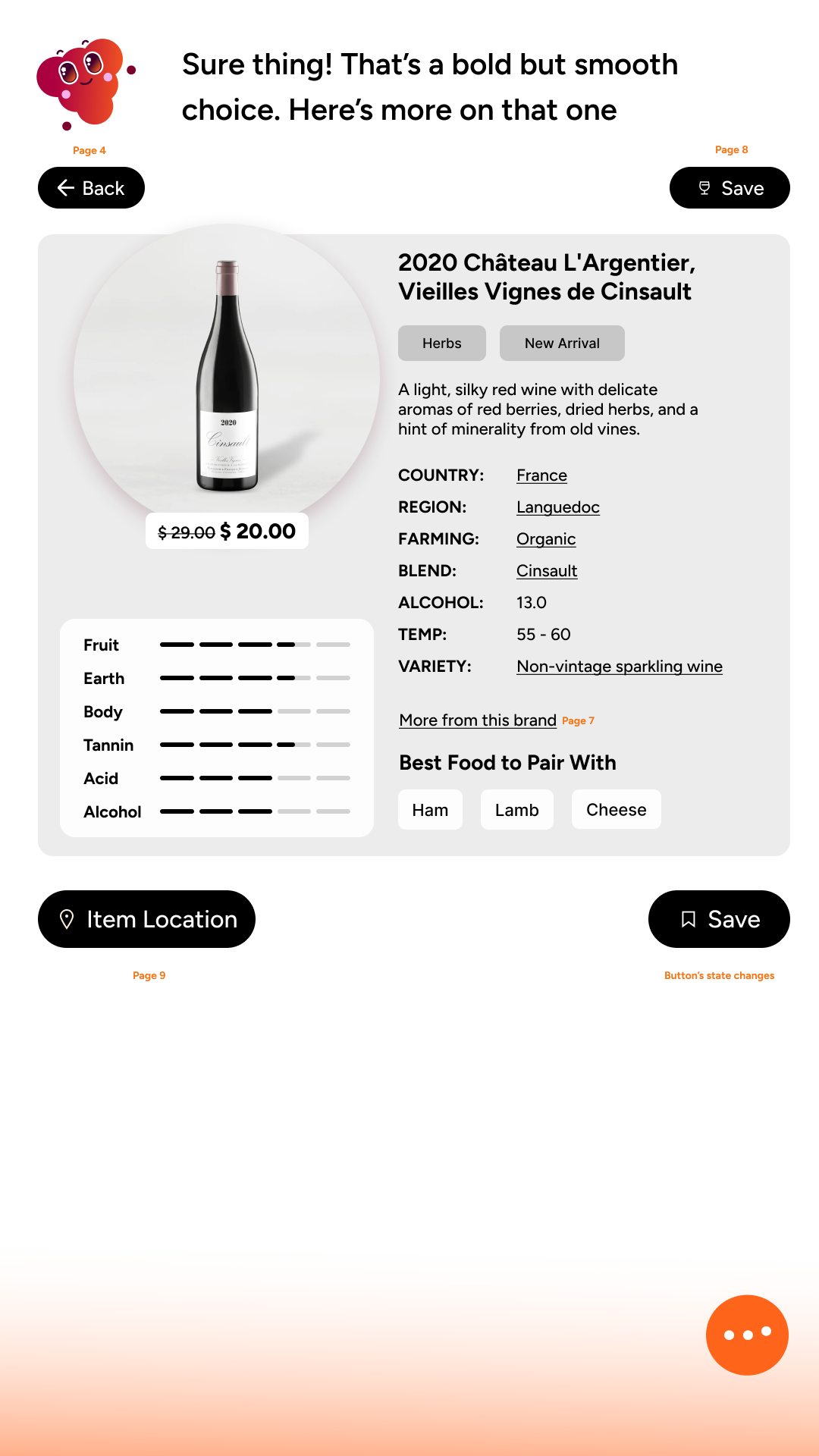Open Non-vintage sparkling wine variety link
Screen dimensions: 819x1456
point(620,667)
